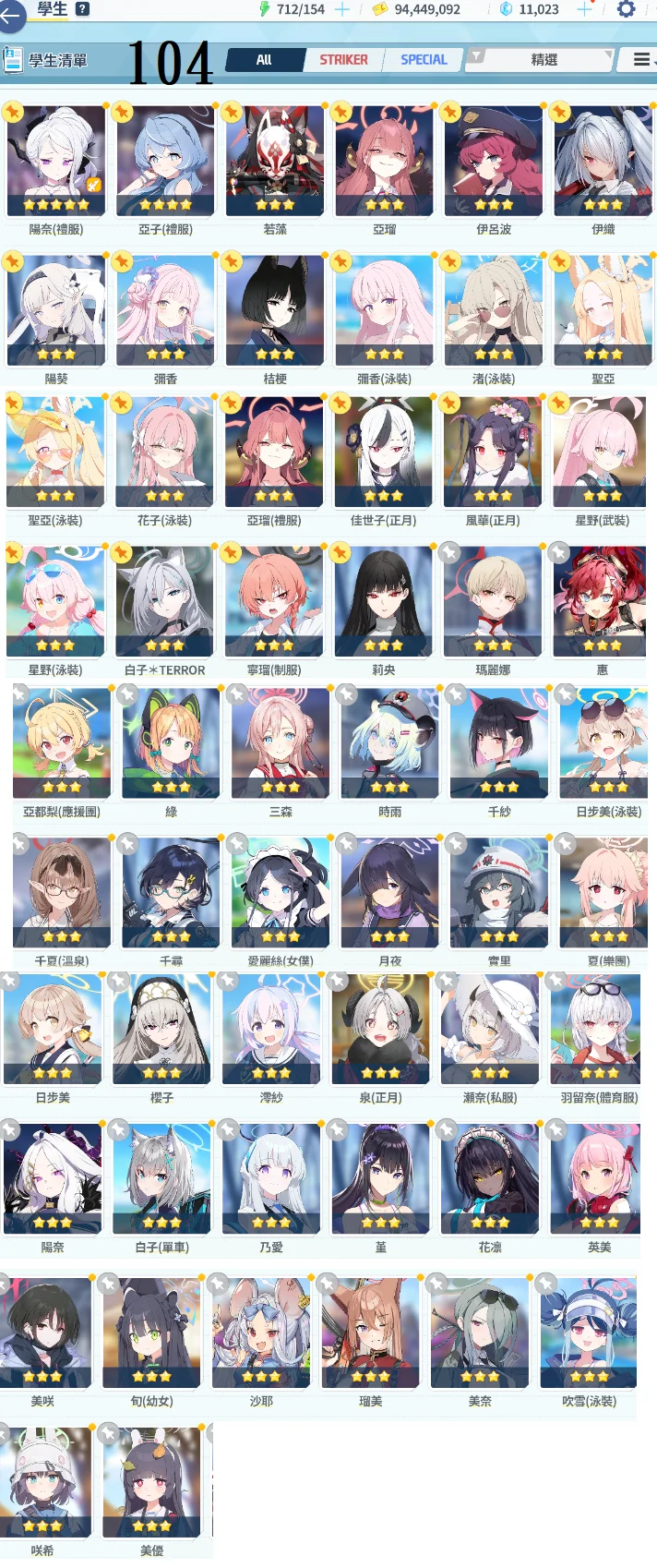The image size is (657, 1568).
Task: Open the list view menu icon
Action: (x=641, y=60)
